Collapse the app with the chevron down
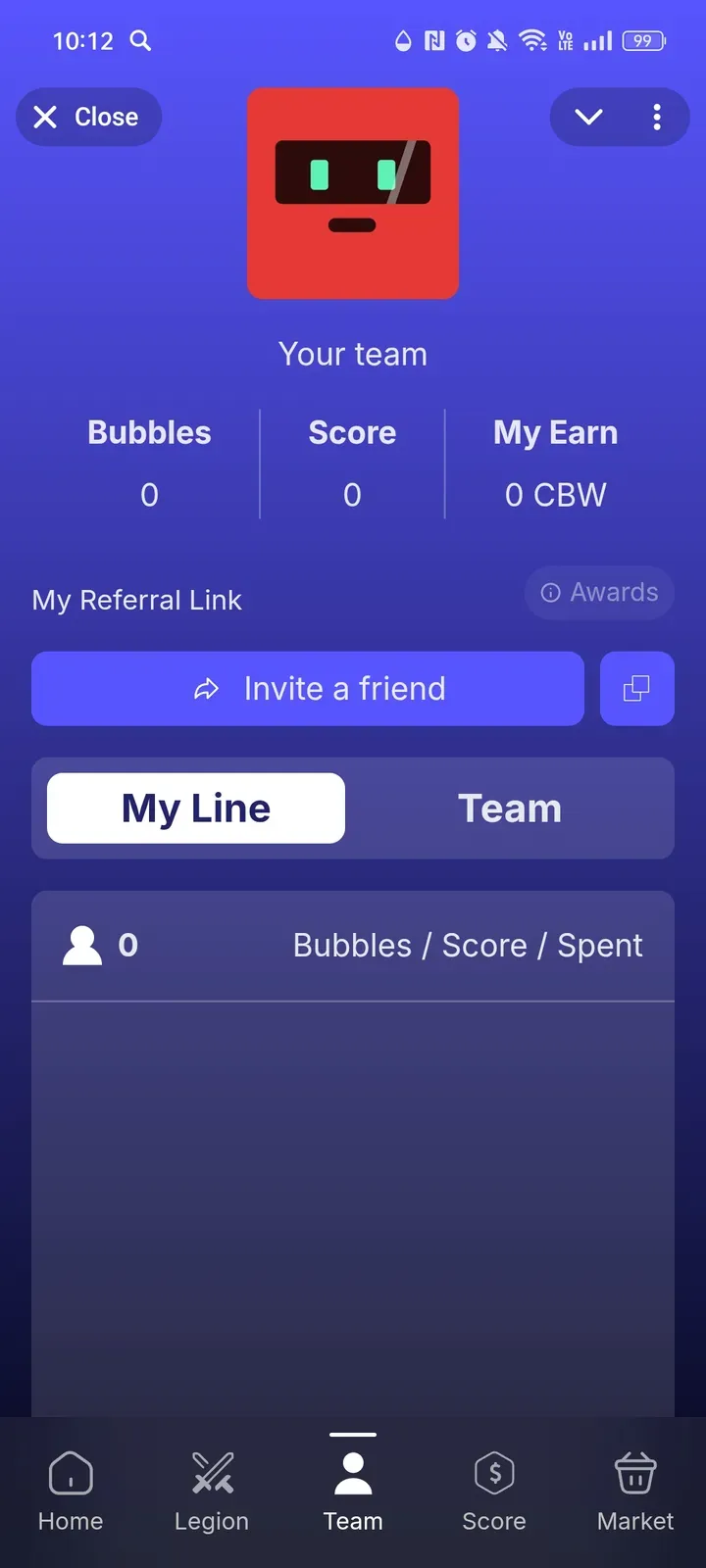Viewport: 706px width, 1568px height. pyautogui.click(x=588, y=117)
